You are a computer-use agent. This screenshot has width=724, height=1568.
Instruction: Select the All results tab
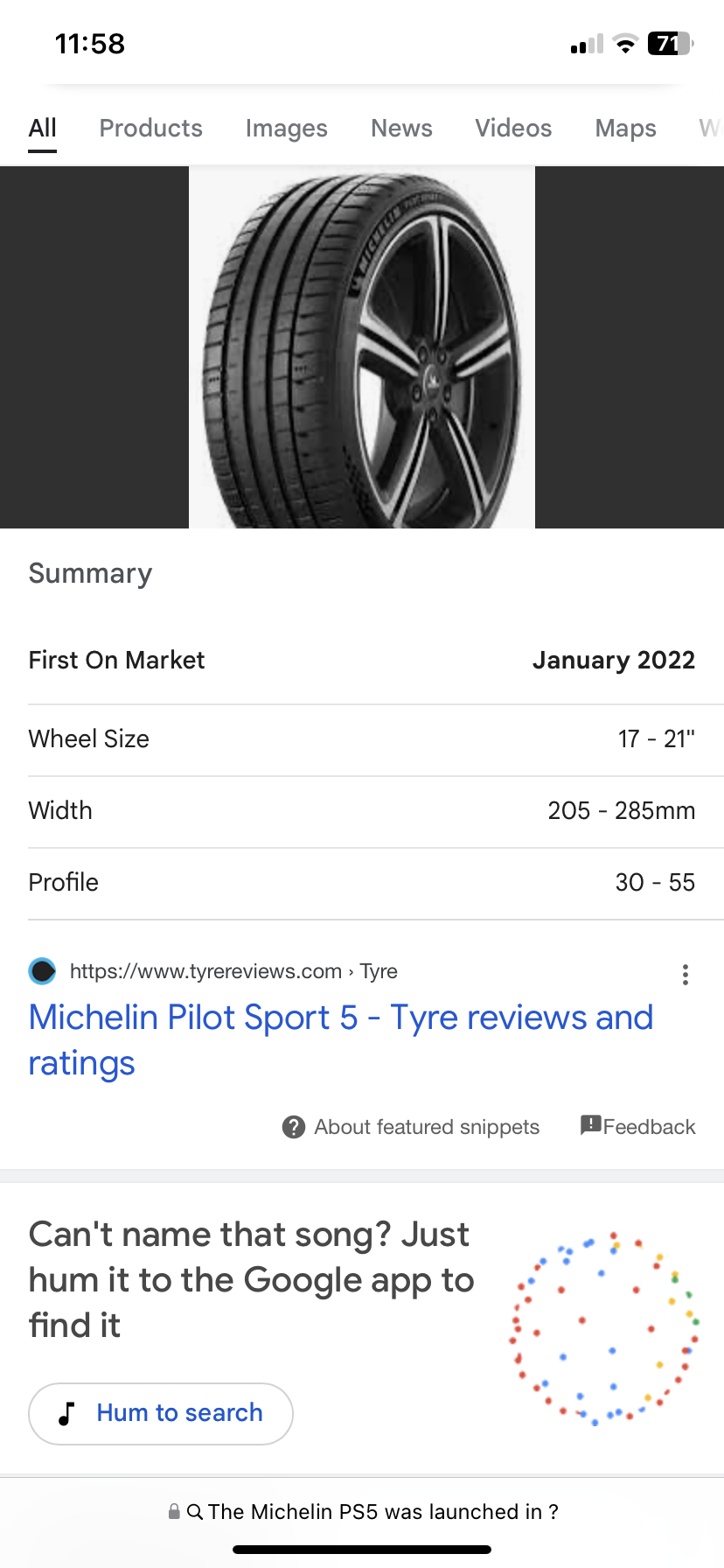(x=42, y=129)
